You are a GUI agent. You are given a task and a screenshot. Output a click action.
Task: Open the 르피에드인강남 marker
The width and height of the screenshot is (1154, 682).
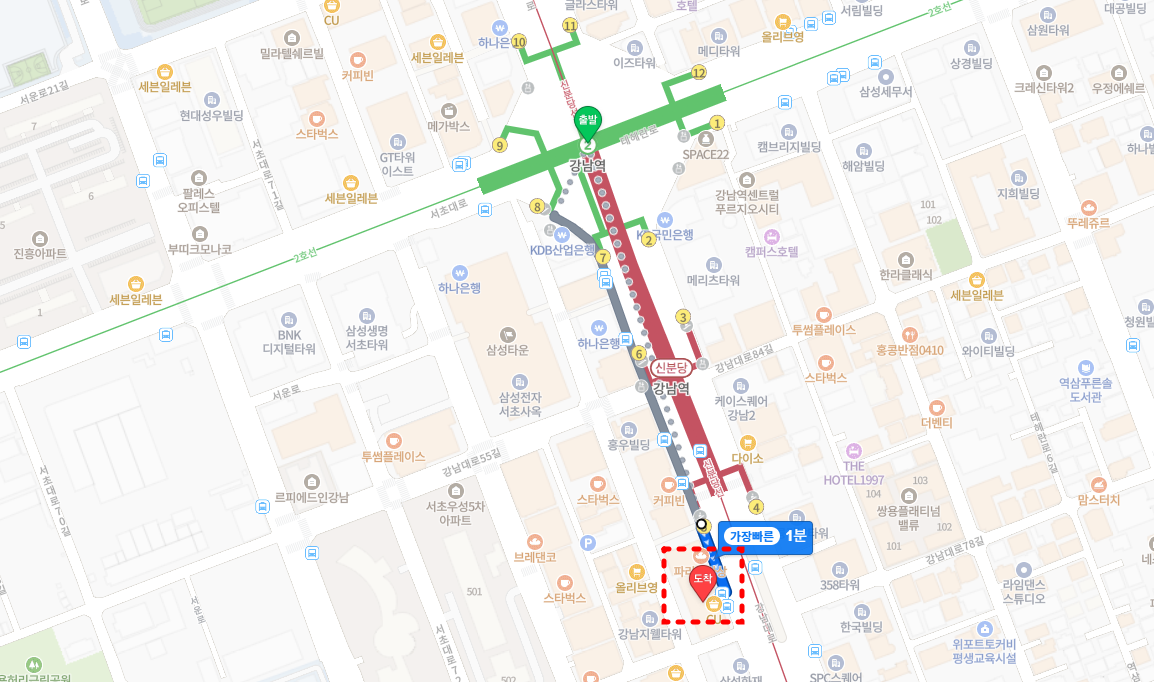point(311,482)
